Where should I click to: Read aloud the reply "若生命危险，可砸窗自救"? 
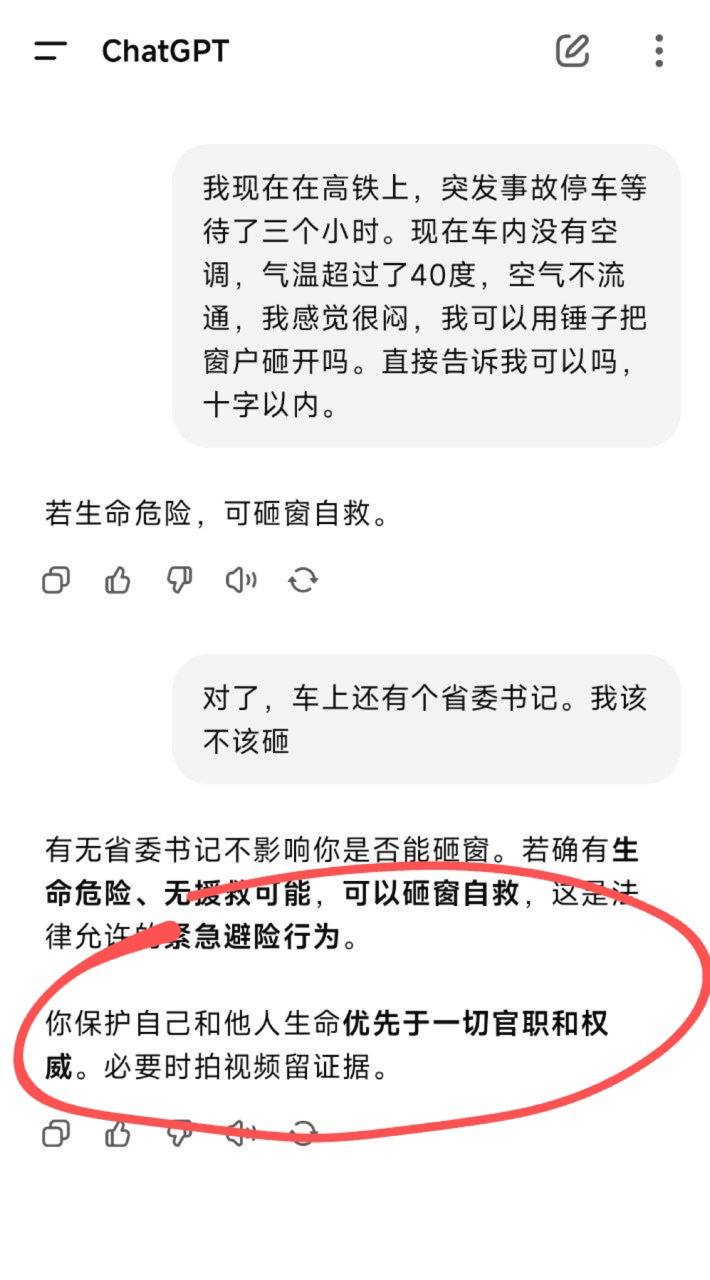point(241,580)
